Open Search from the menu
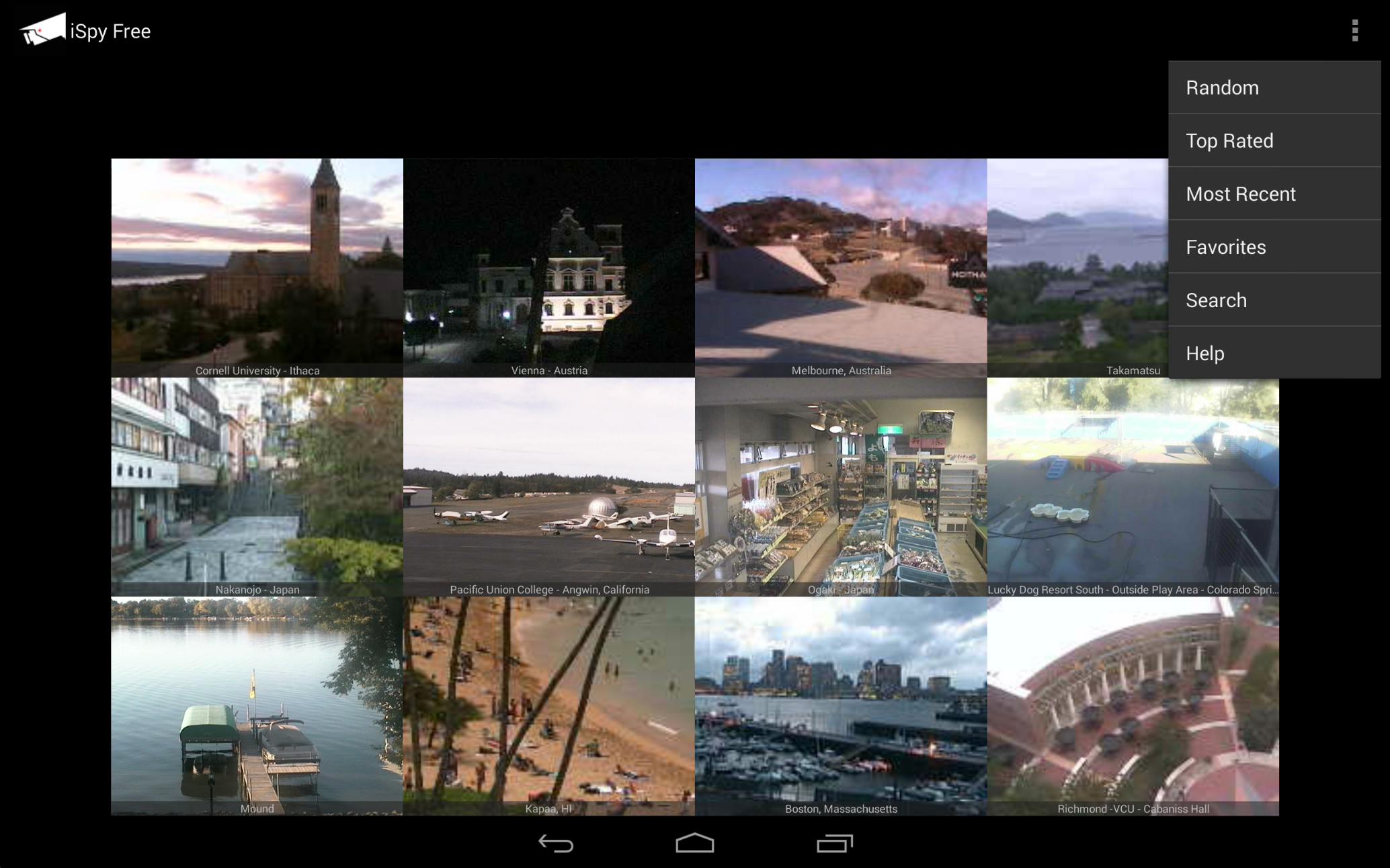1390x868 pixels. point(1274,300)
